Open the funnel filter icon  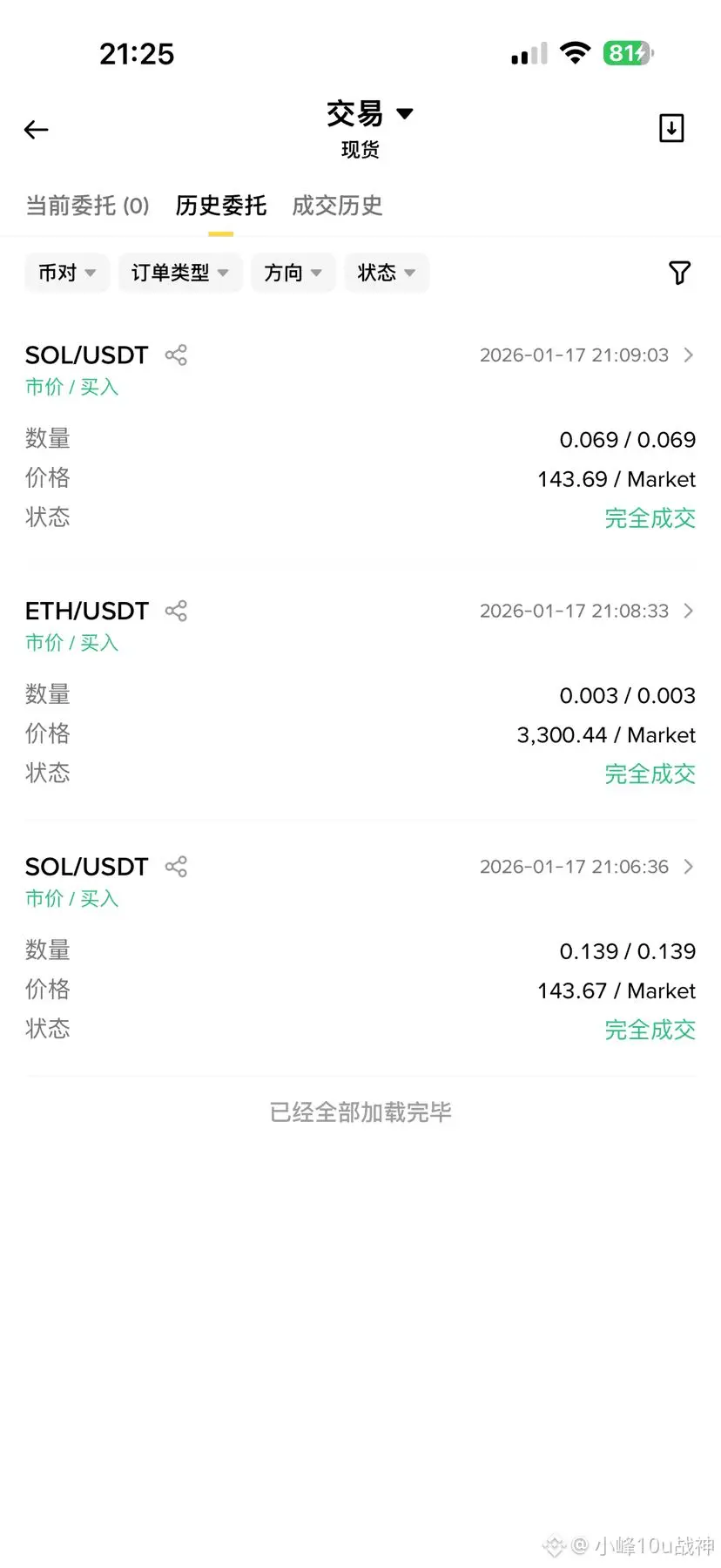tap(679, 273)
